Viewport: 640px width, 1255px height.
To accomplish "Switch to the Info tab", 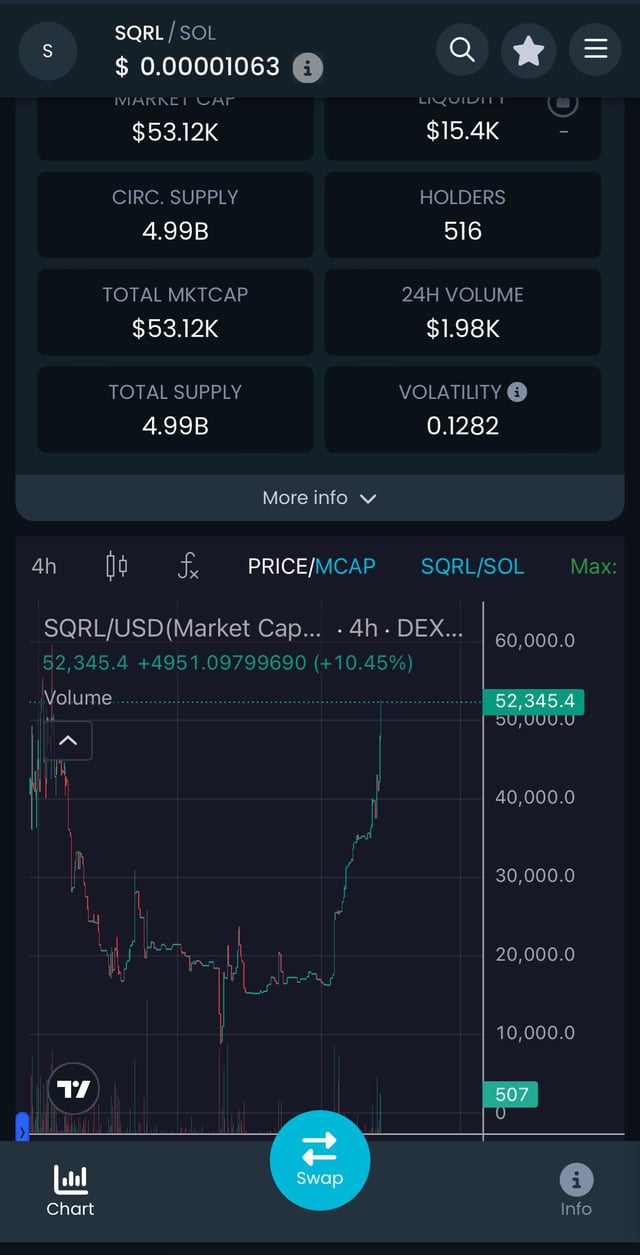I will point(576,1190).
